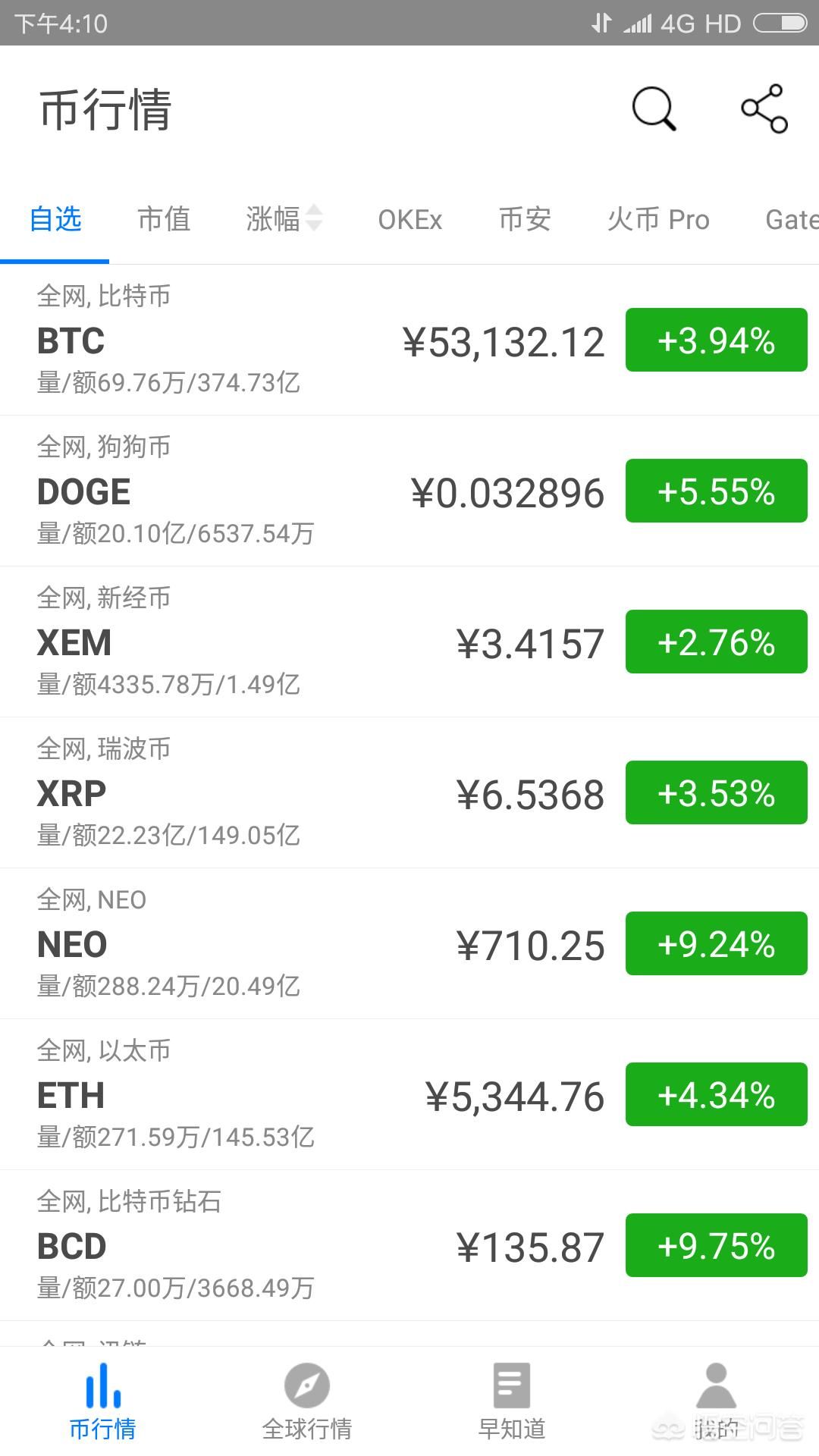This screenshot has height=1456, width=819.
Task: Tap the +3.94% change button for BTC
Action: point(717,340)
